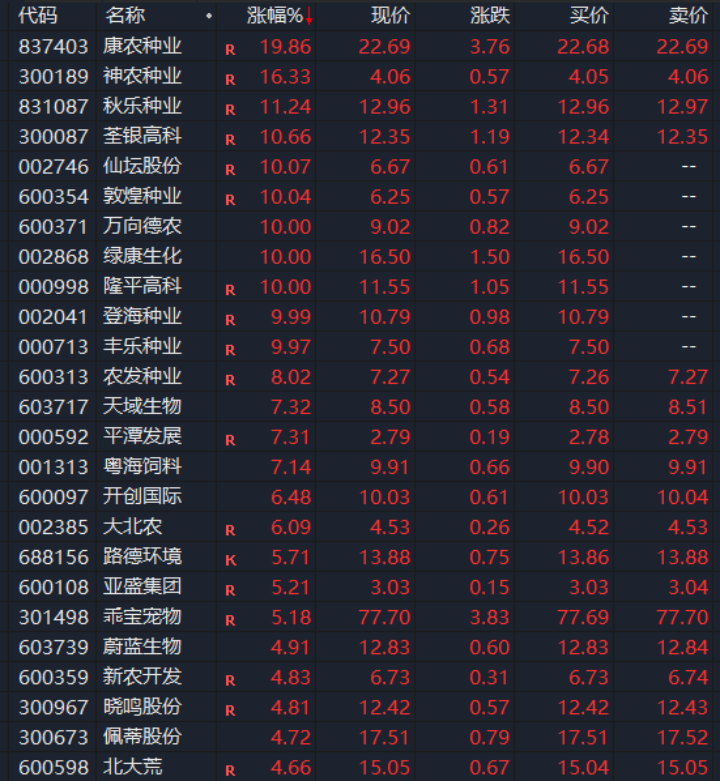Open 敦煌种业 stock row
720x781 pixels.
tap(142, 196)
